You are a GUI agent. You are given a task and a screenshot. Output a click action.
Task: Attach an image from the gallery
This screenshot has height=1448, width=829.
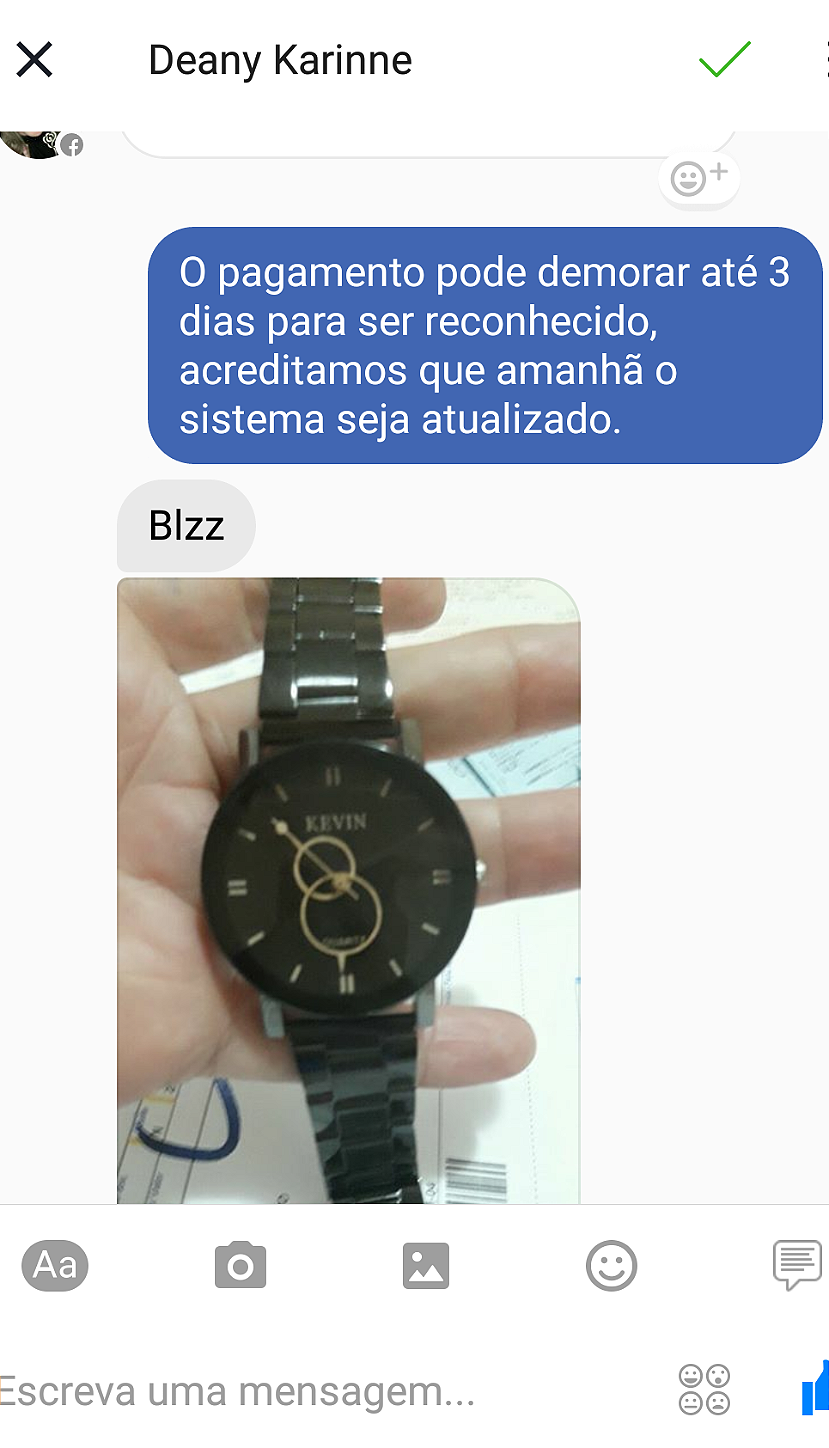(426, 1266)
